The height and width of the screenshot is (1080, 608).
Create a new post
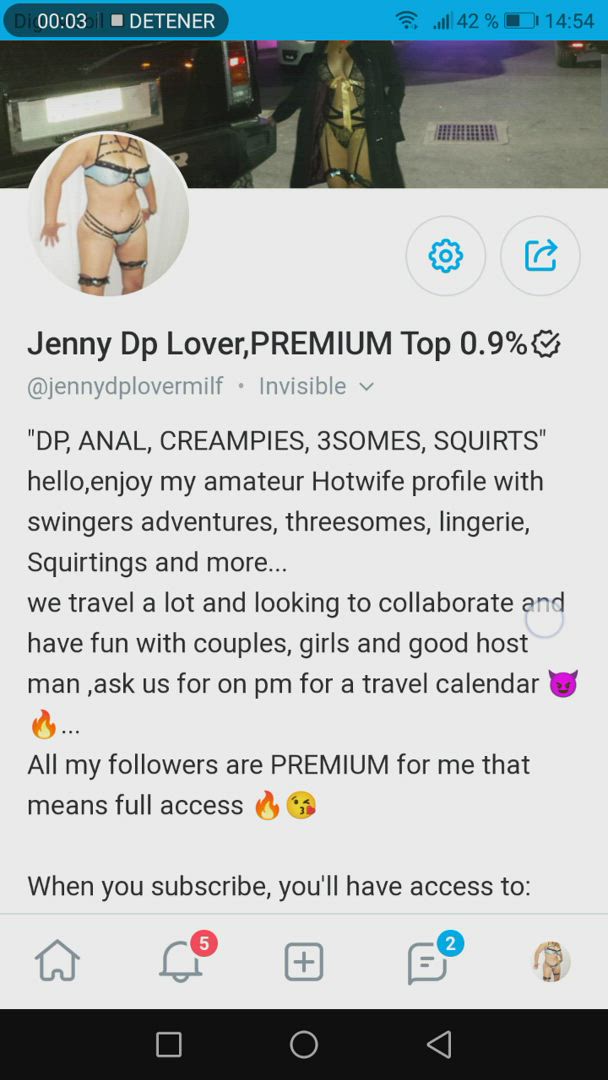(304, 962)
